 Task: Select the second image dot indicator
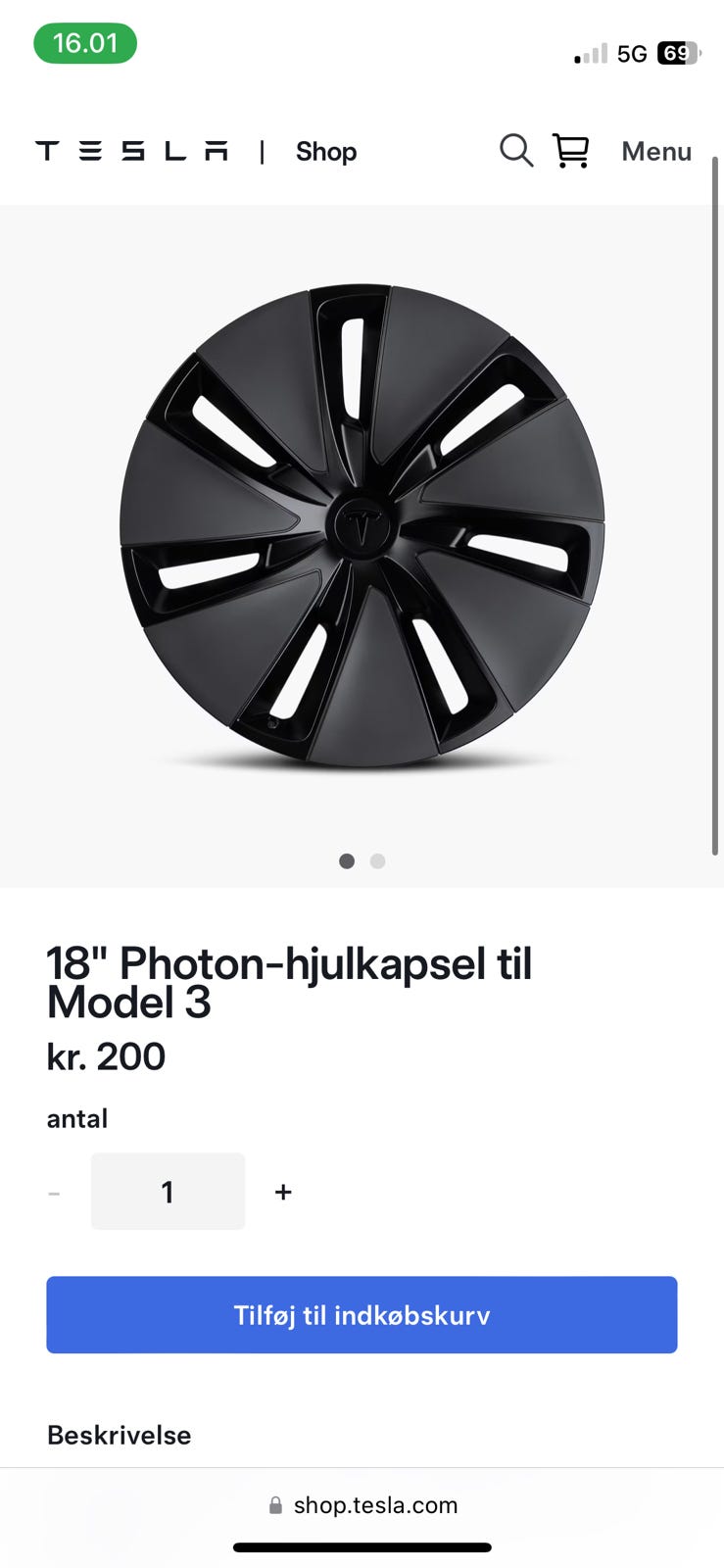coord(378,861)
